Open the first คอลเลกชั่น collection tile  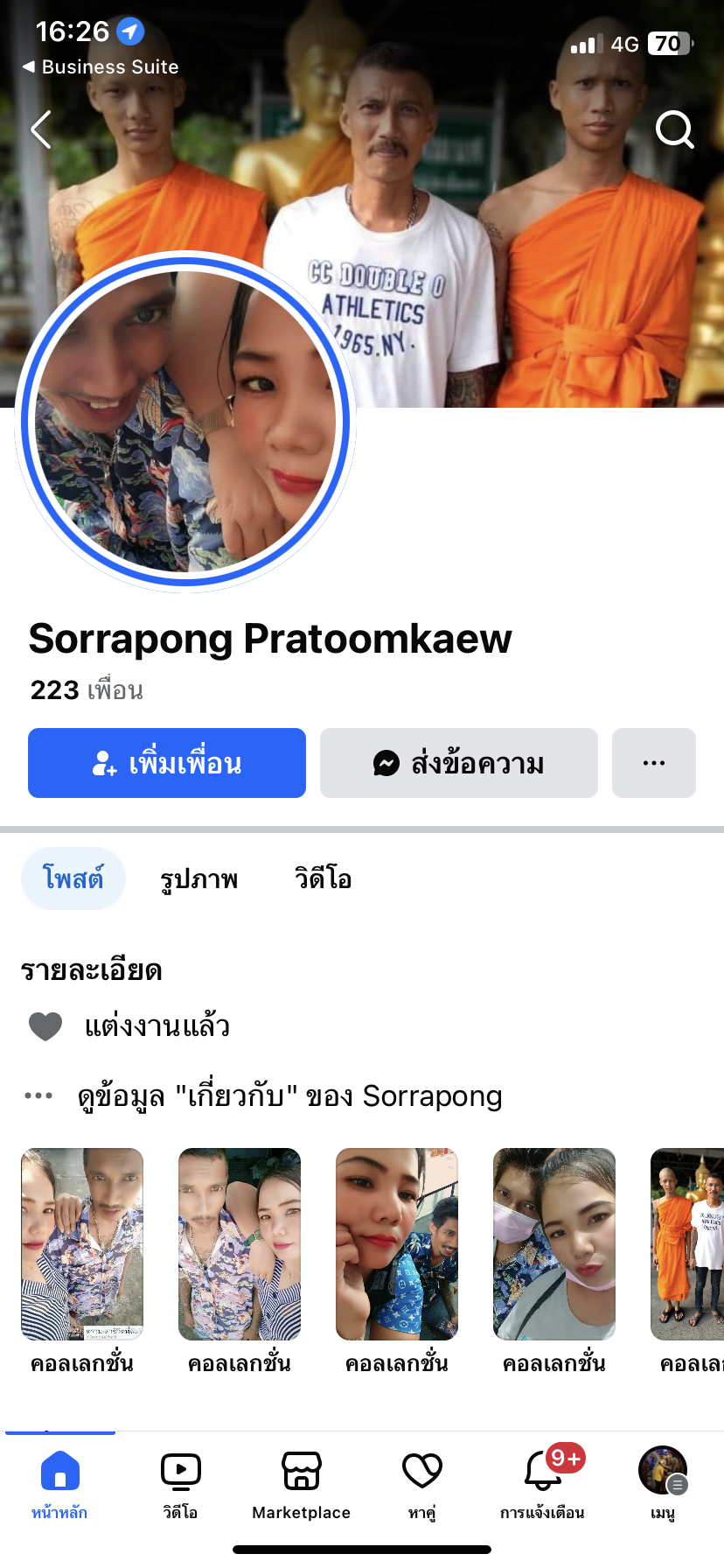[x=82, y=1244]
